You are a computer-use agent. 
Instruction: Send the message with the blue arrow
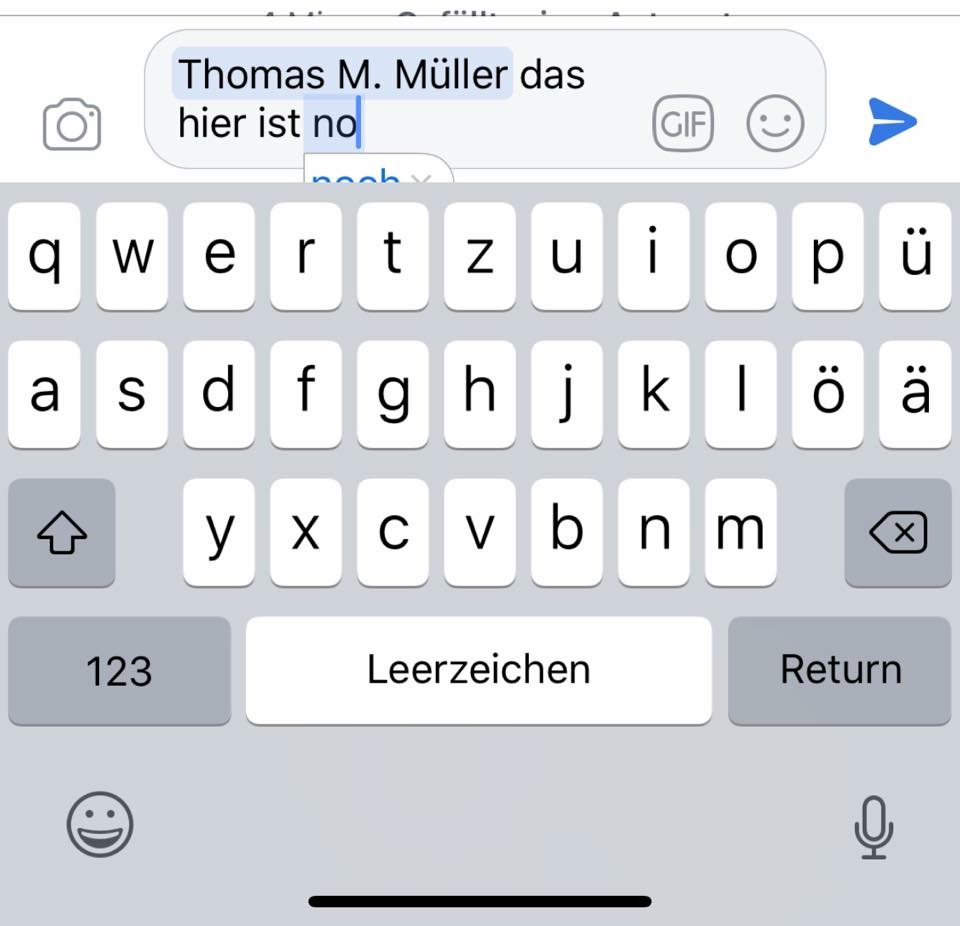(x=891, y=122)
